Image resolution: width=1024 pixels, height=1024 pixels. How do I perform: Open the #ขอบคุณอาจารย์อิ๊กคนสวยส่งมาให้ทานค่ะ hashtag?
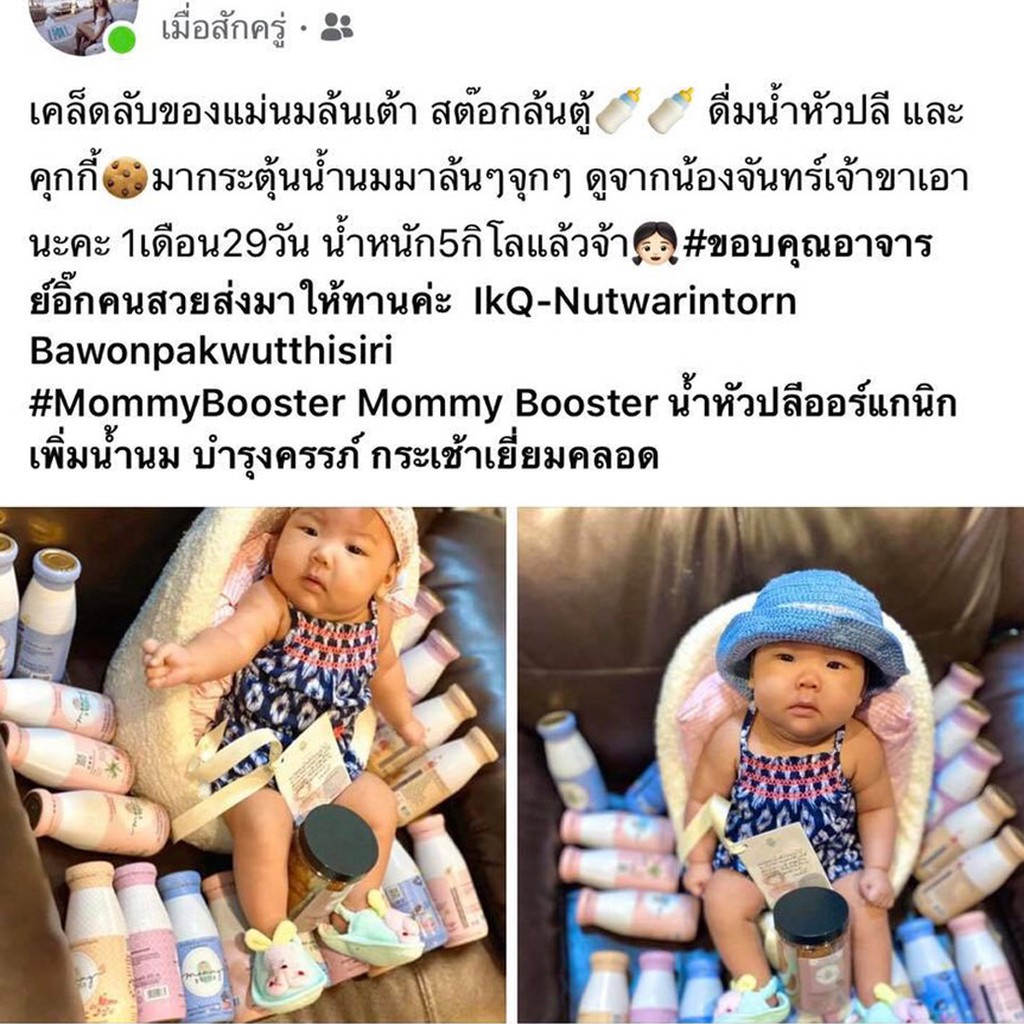click(481, 273)
